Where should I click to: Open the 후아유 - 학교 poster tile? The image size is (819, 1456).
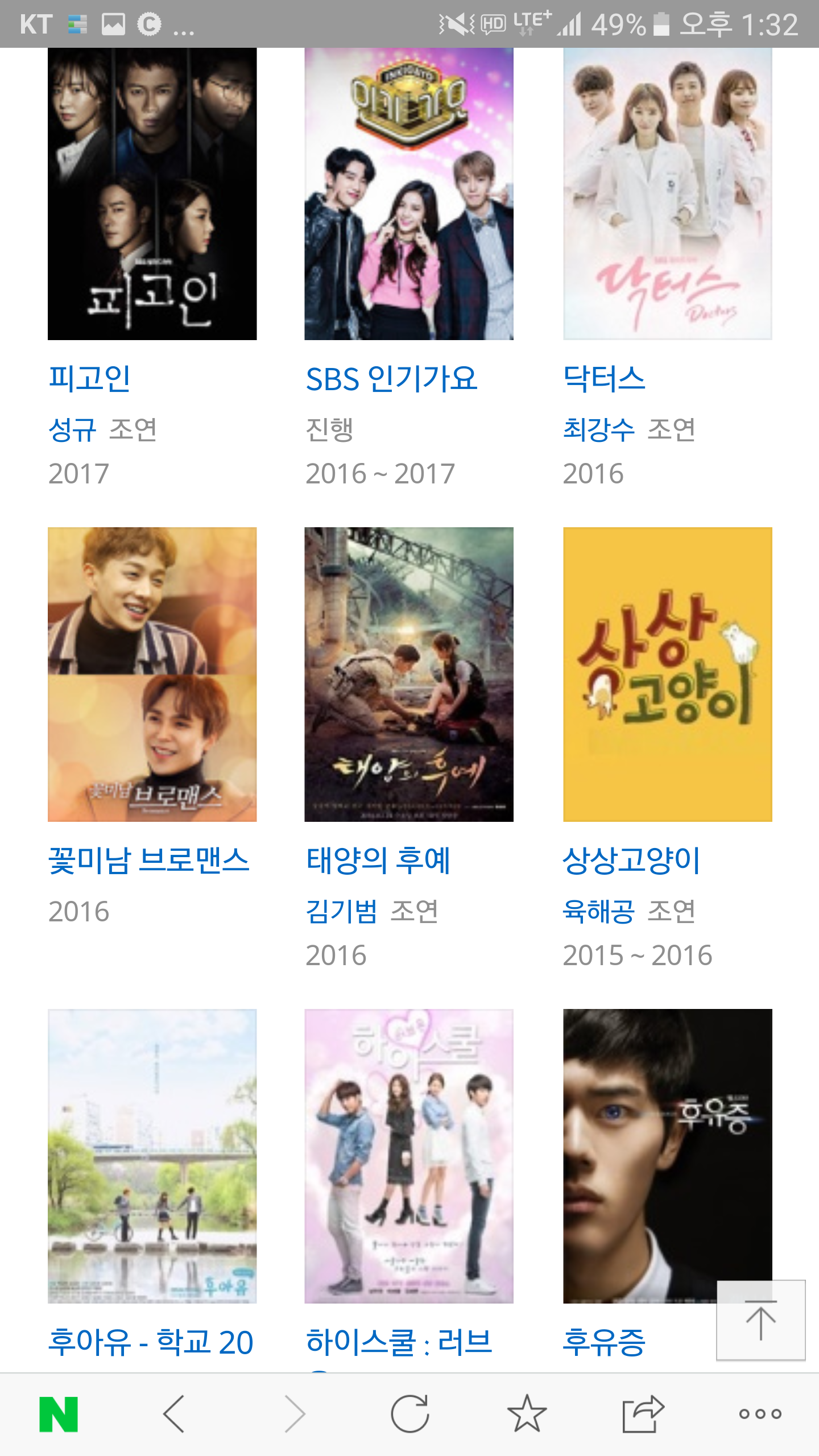152,1156
